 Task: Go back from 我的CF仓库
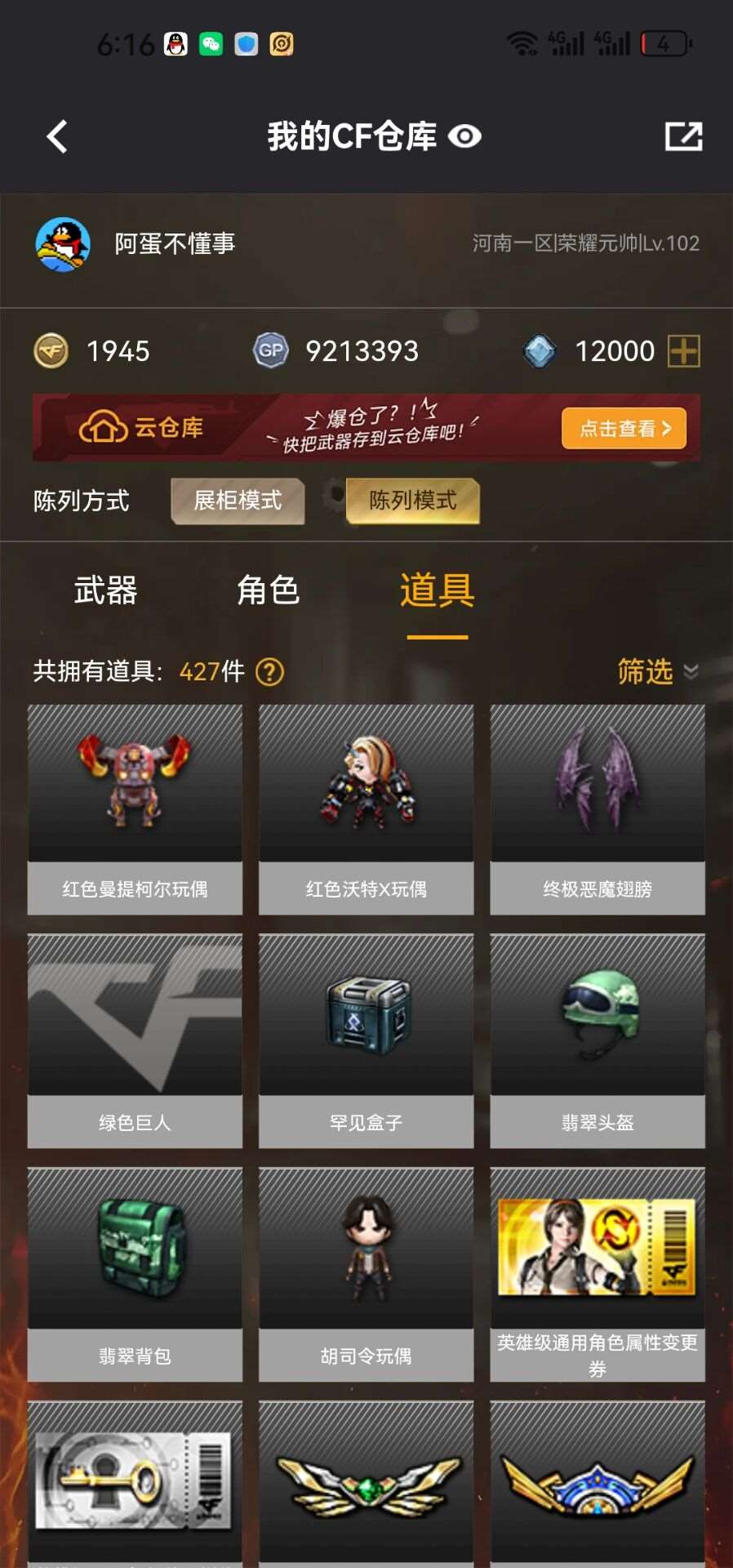point(57,136)
